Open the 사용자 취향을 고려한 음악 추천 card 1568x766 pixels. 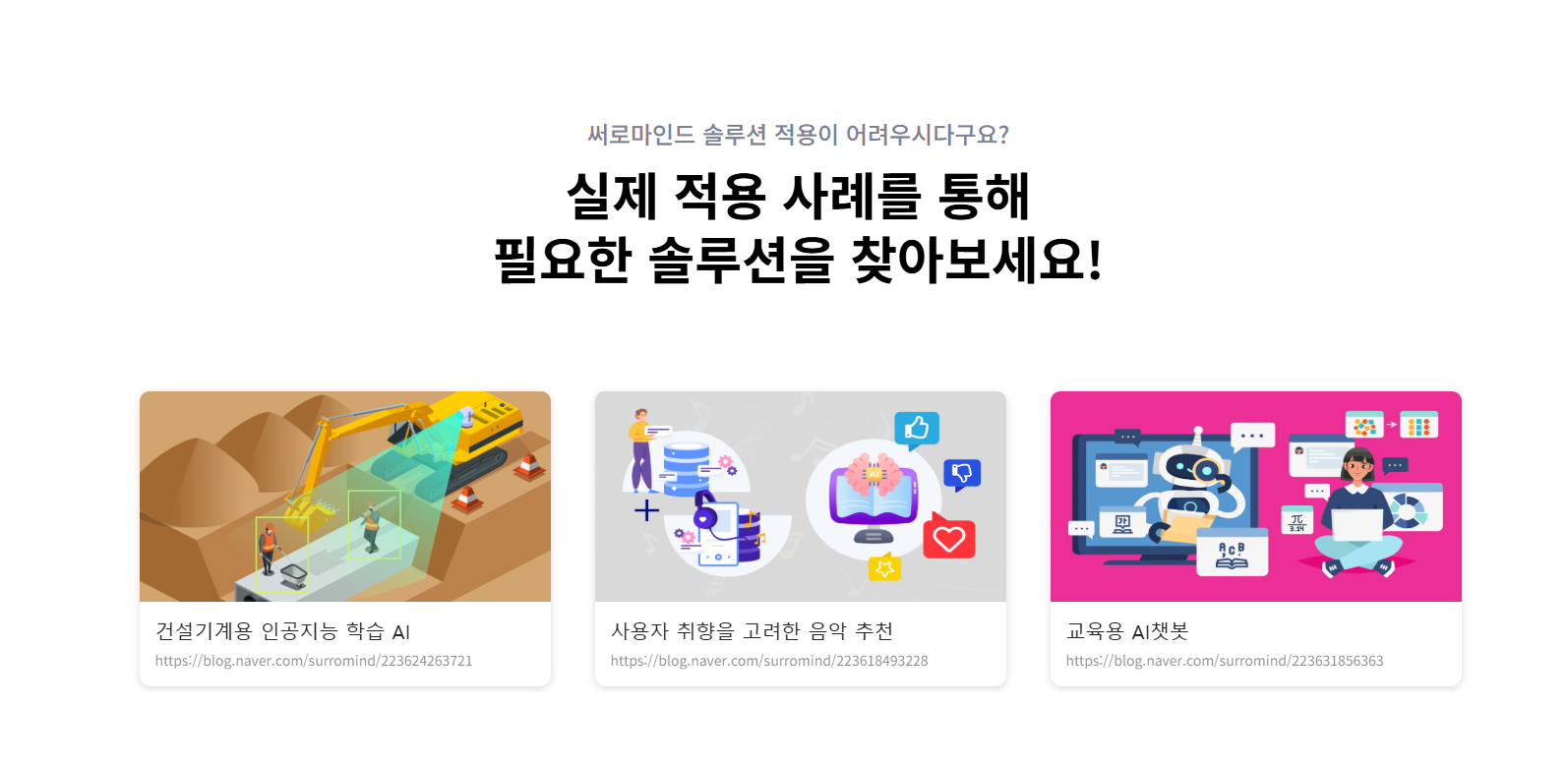pyautogui.click(x=800, y=537)
